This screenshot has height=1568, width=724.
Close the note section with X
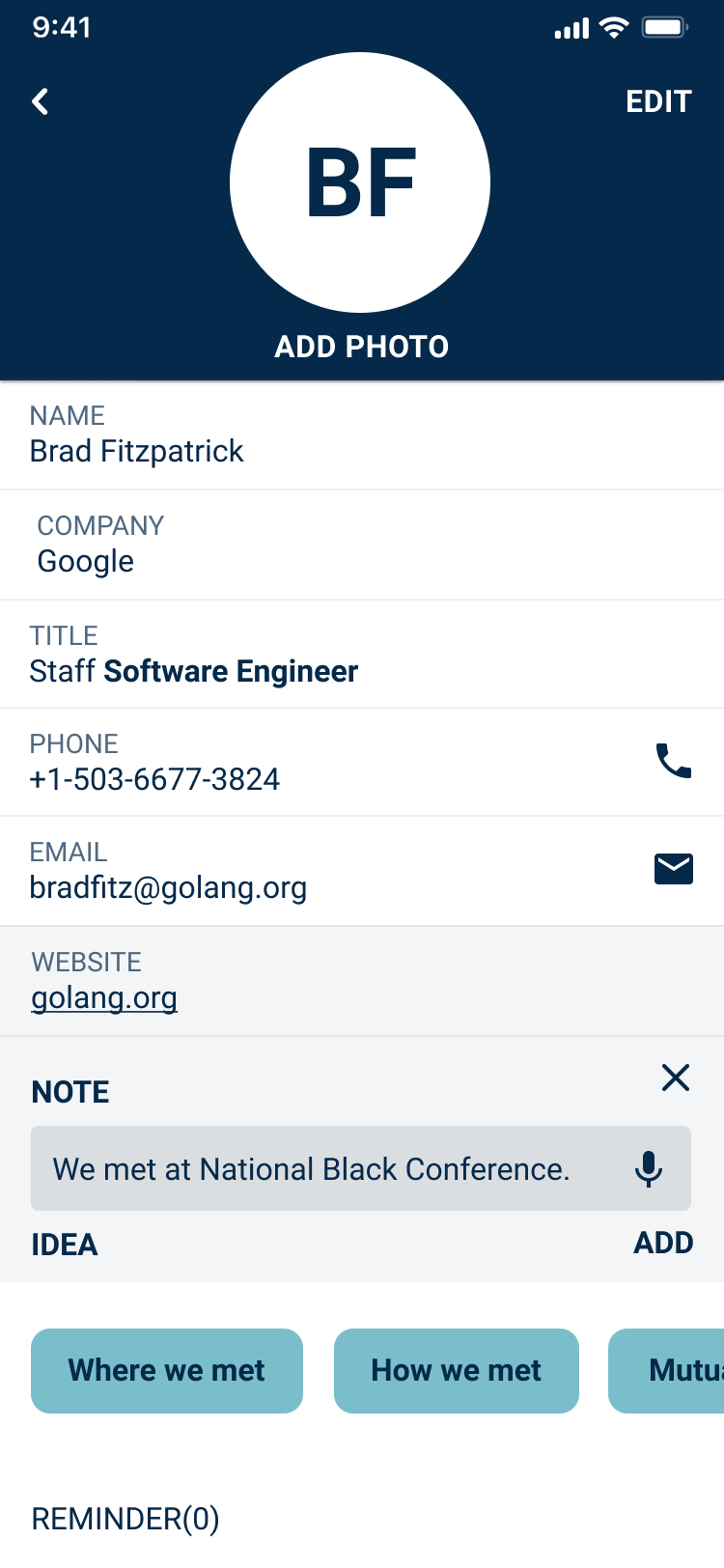(x=676, y=1078)
